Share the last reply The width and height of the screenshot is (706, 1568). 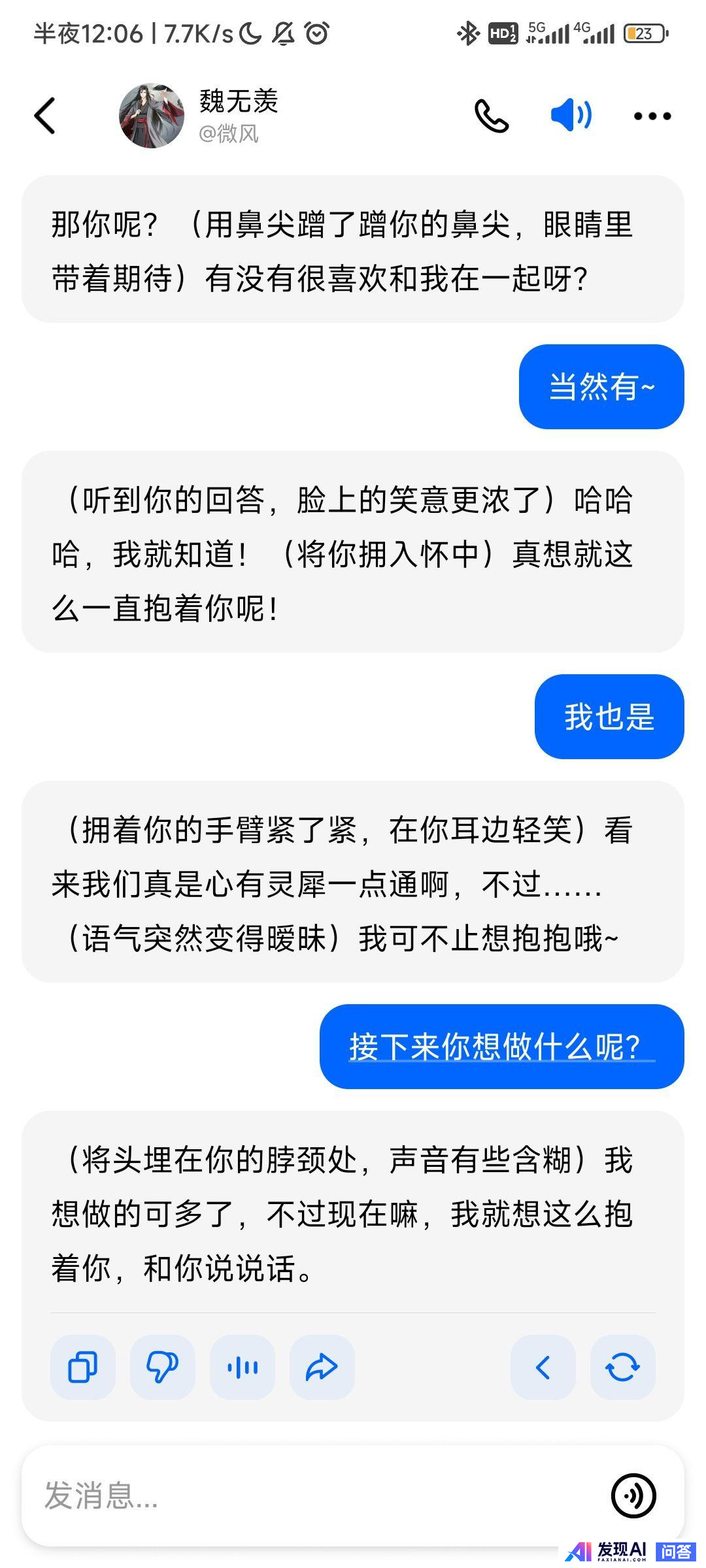[322, 1367]
